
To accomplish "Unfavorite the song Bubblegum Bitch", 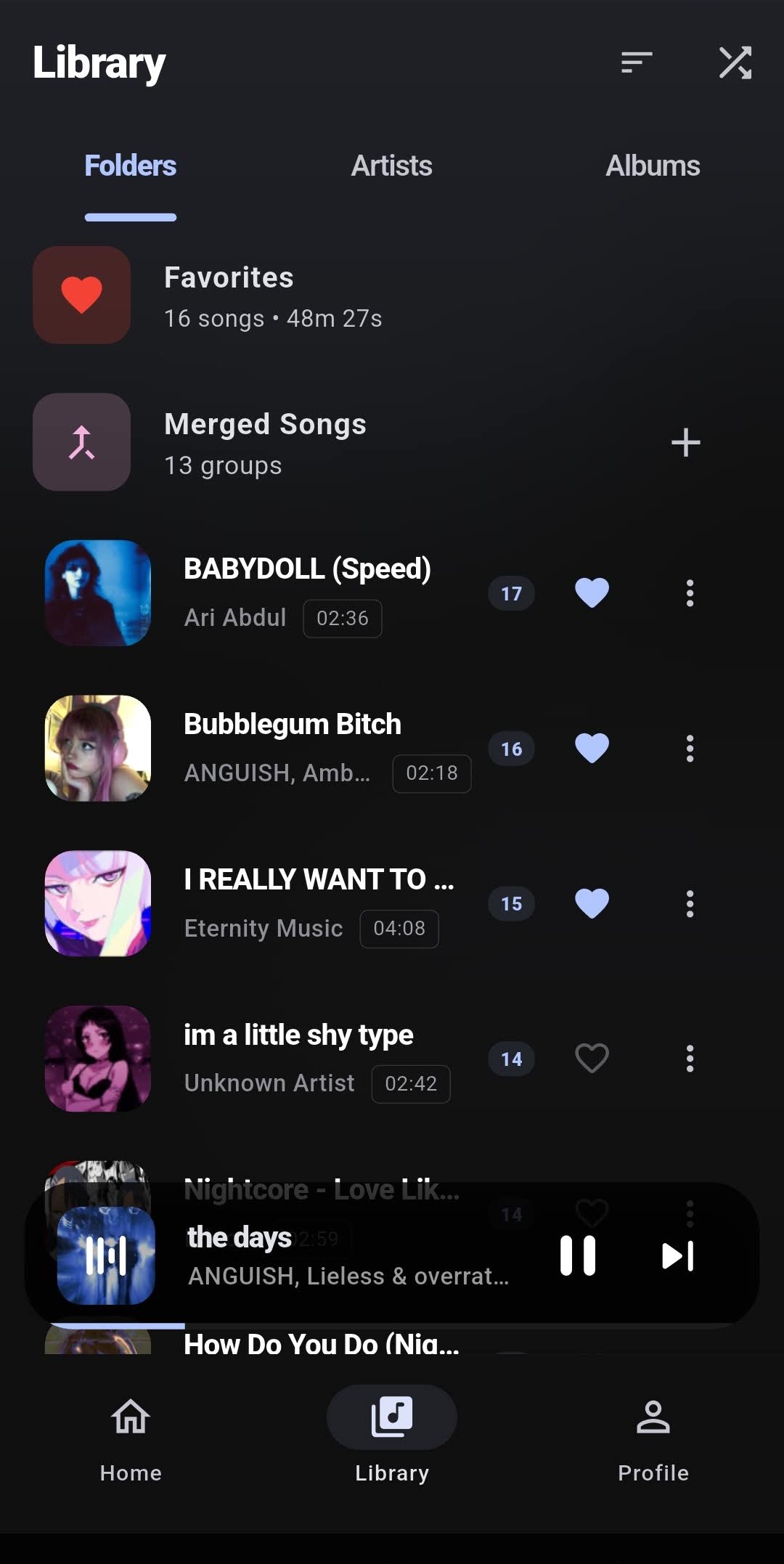I will (591, 749).
